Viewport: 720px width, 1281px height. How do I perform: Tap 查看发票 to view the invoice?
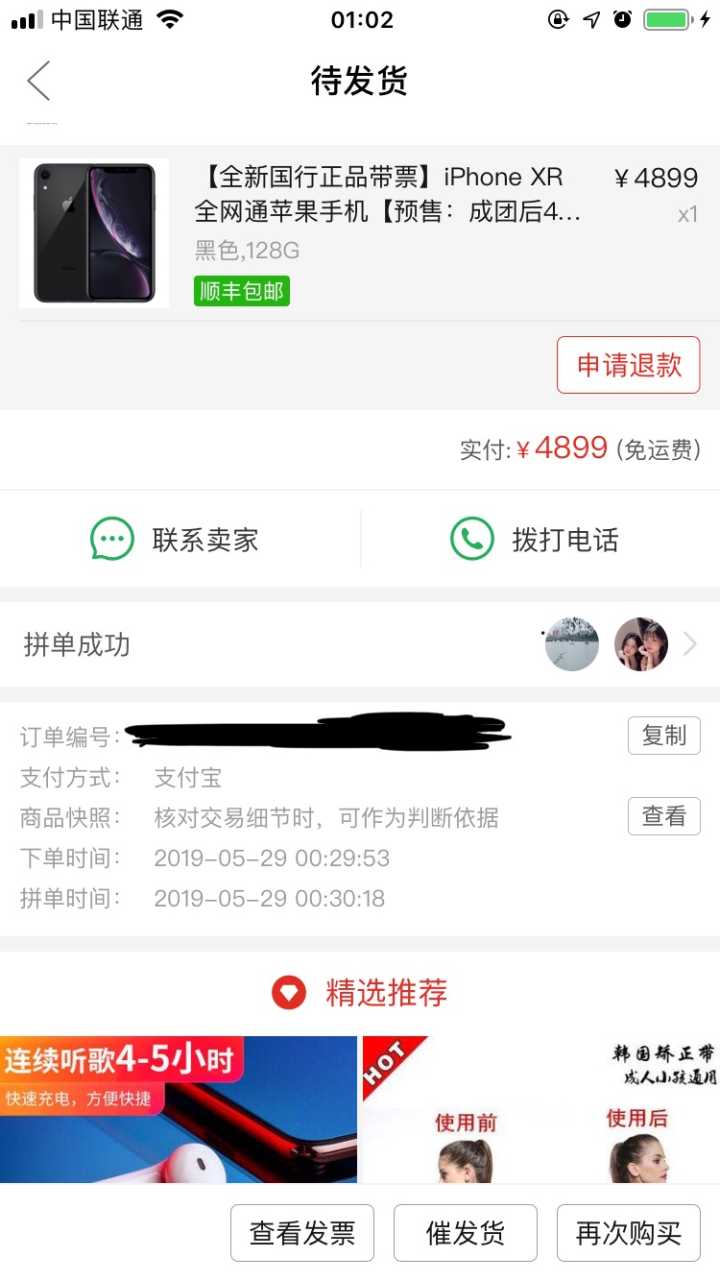click(302, 1233)
